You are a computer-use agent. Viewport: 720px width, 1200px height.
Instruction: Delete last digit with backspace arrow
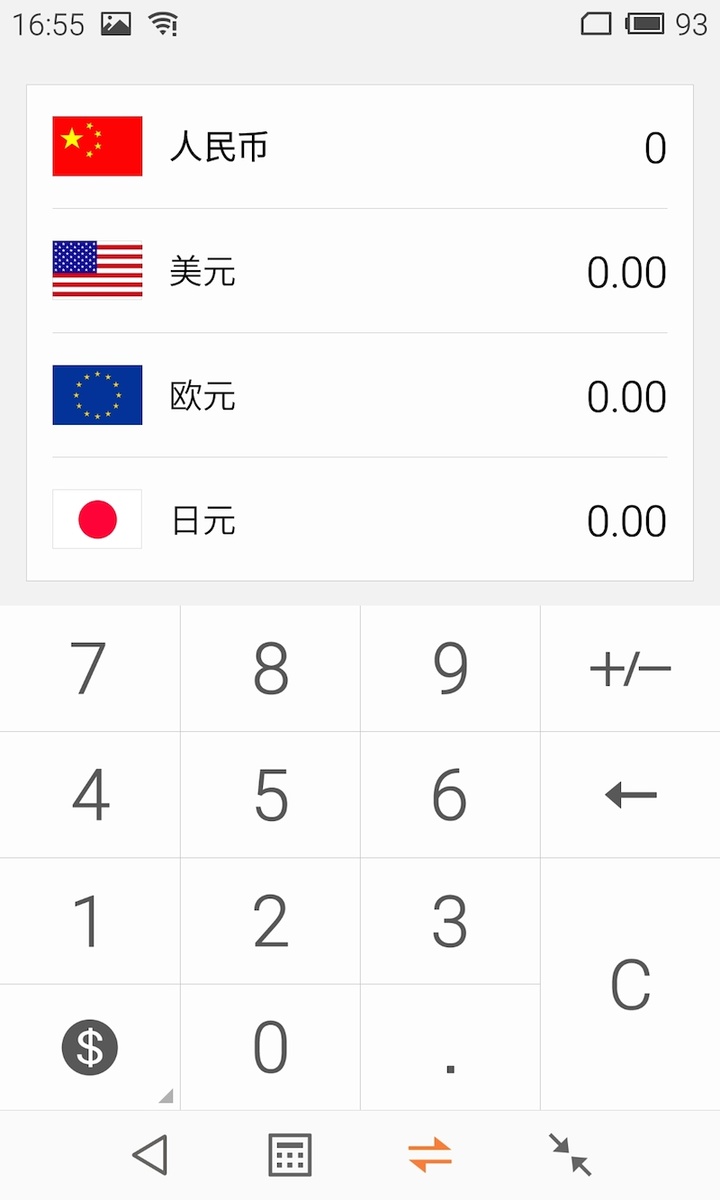point(630,795)
